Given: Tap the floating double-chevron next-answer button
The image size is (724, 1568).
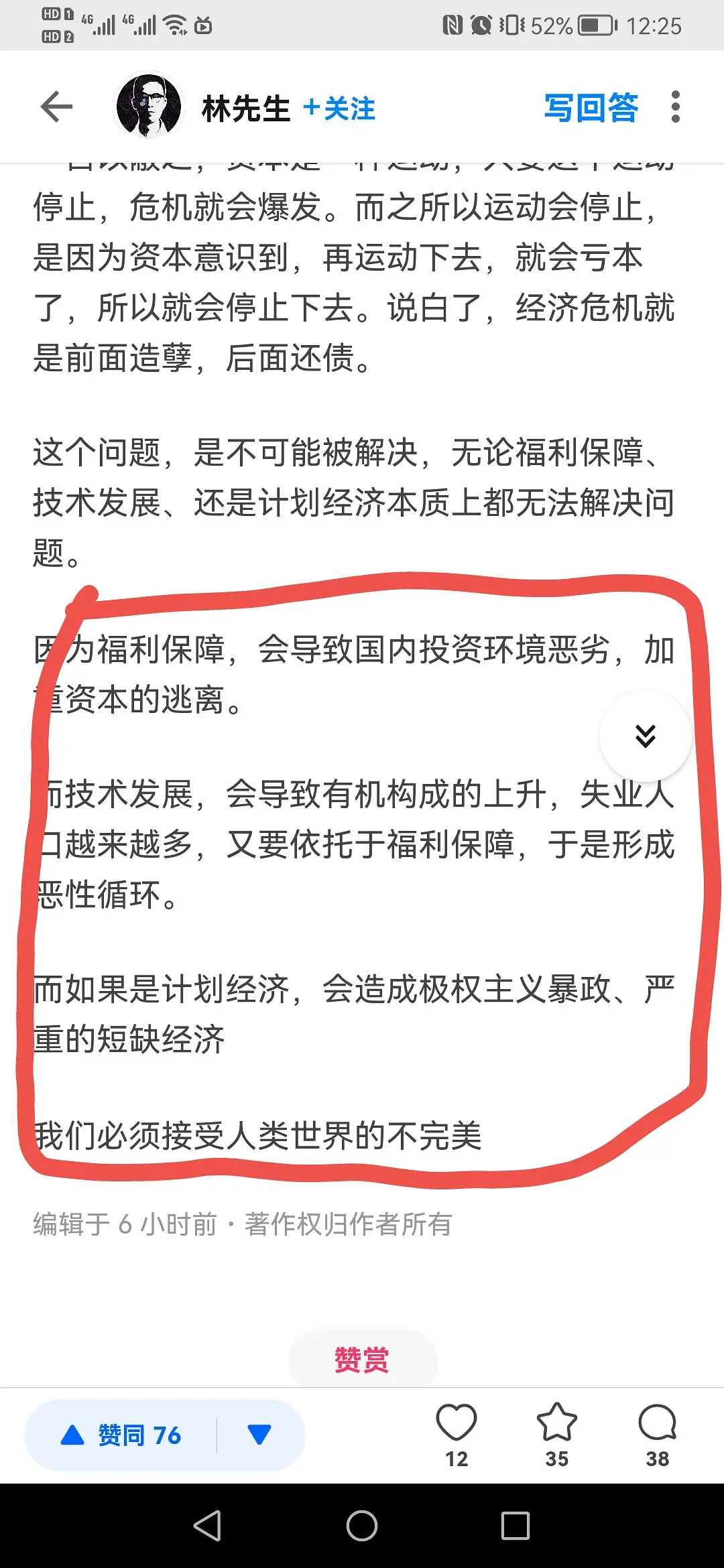Looking at the screenshot, I should [x=645, y=736].
